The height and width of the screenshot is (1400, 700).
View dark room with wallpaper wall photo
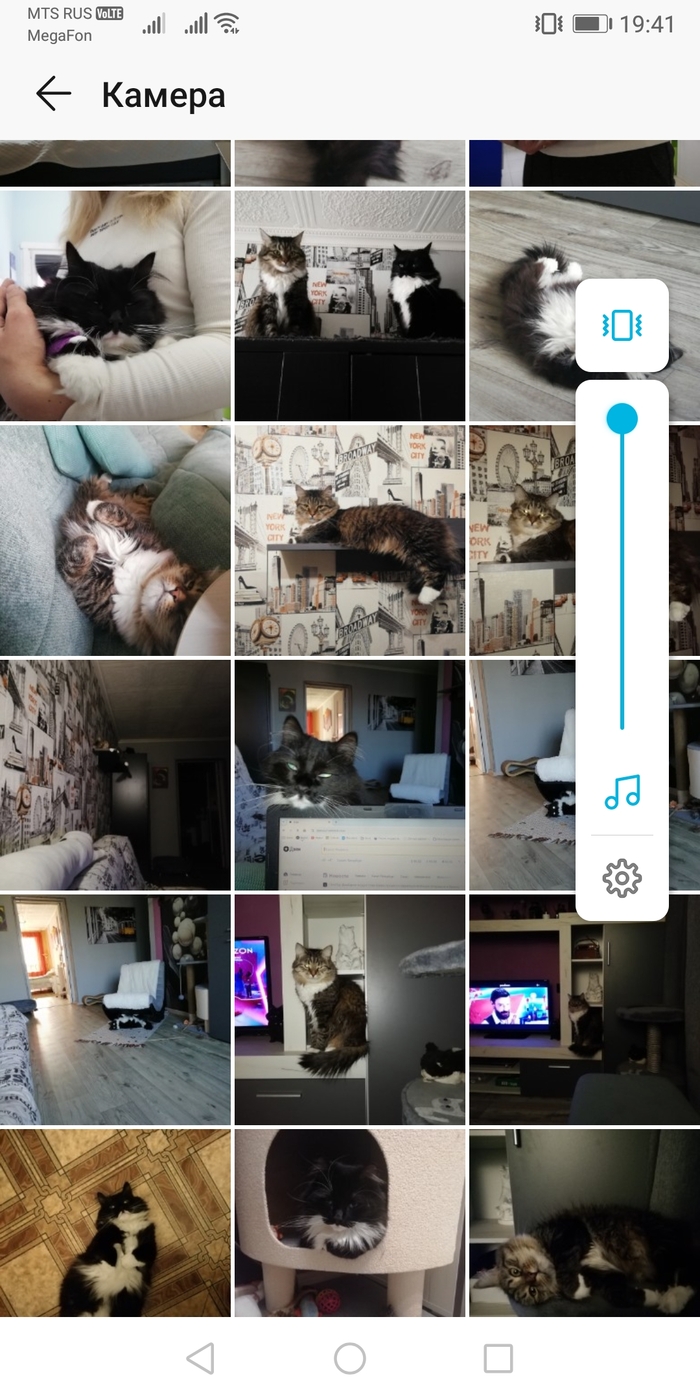tap(115, 775)
